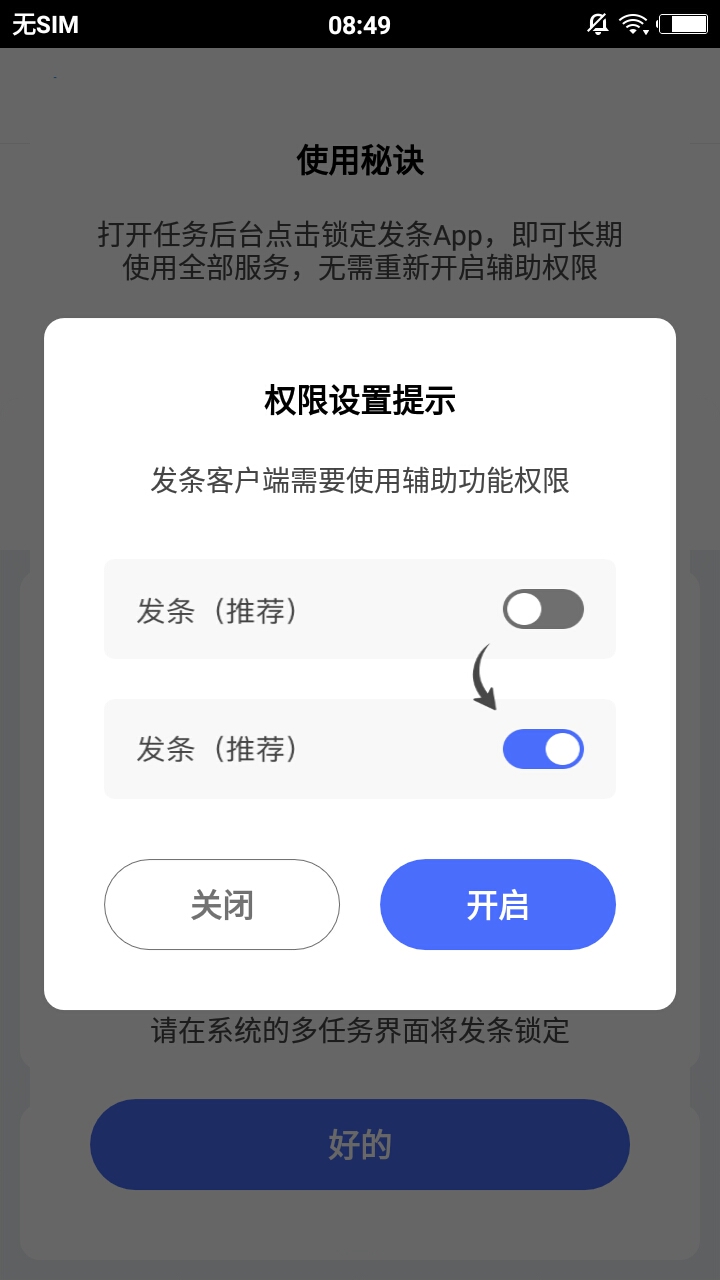Click the 使用秘诀 heading

coord(360,162)
